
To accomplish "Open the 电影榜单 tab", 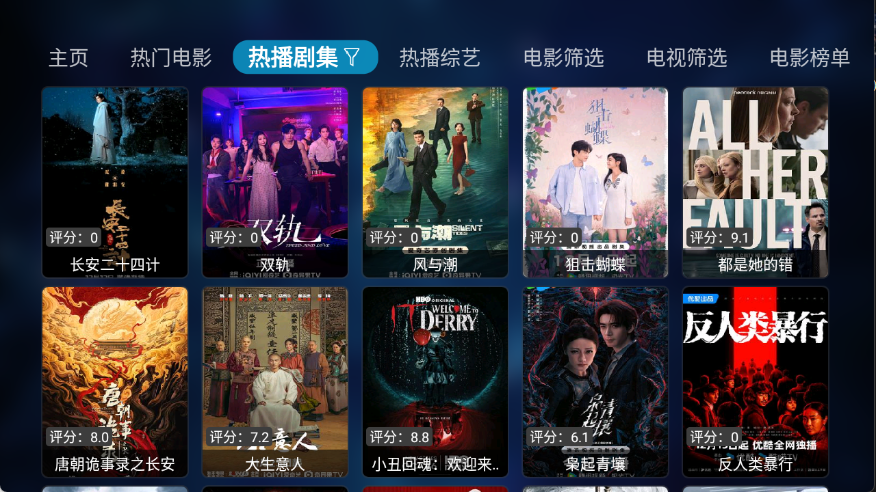I will click(x=810, y=58).
